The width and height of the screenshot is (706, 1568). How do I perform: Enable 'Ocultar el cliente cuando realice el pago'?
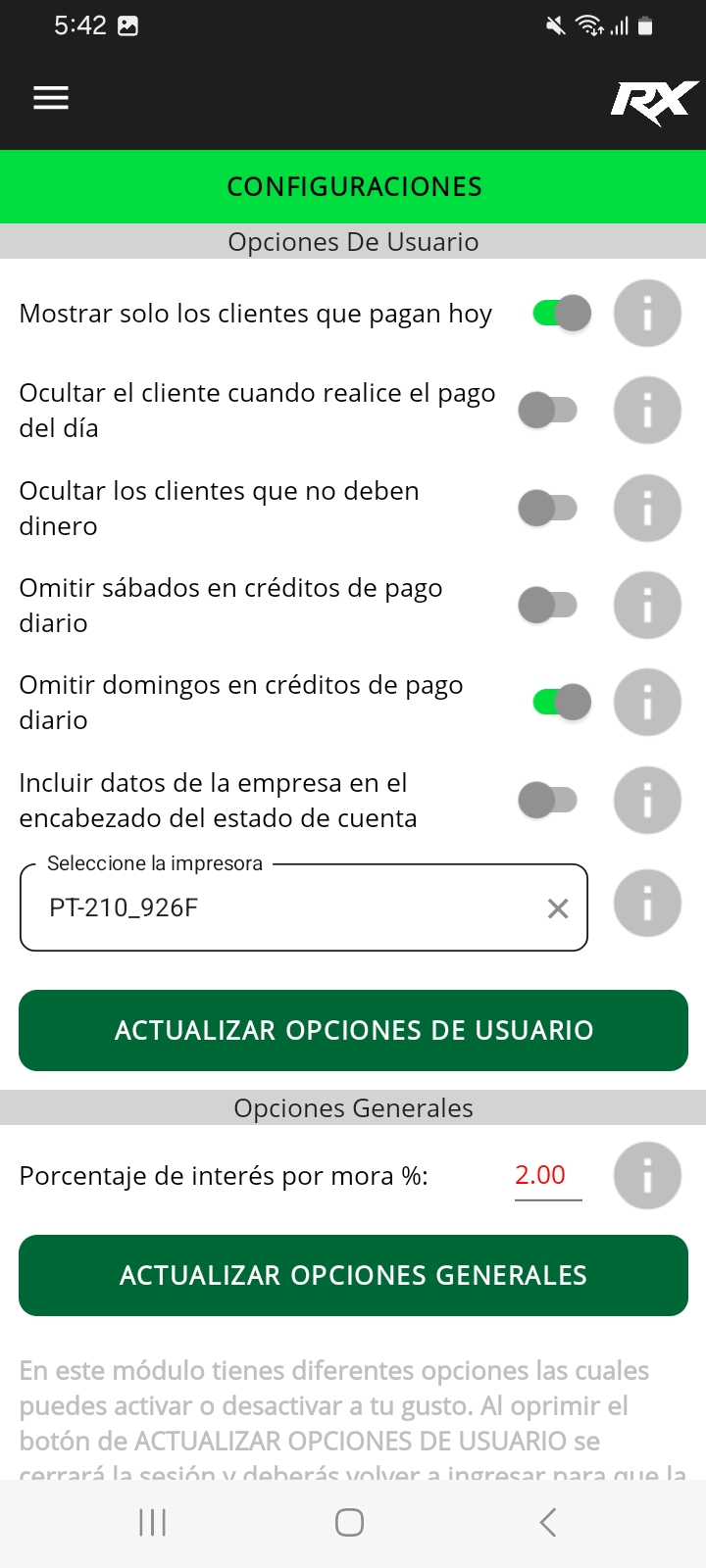point(547,410)
